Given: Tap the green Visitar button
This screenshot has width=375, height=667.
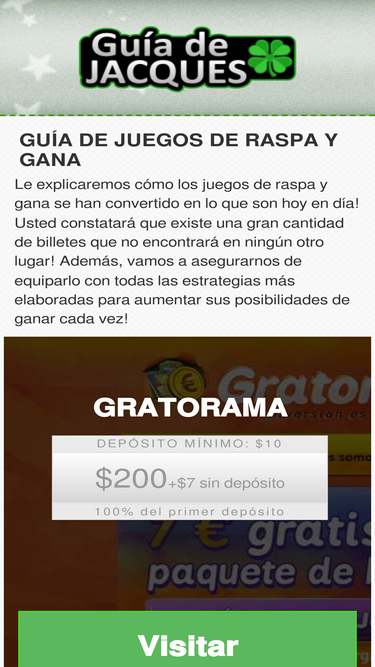Looking at the screenshot, I should (x=188, y=639).
